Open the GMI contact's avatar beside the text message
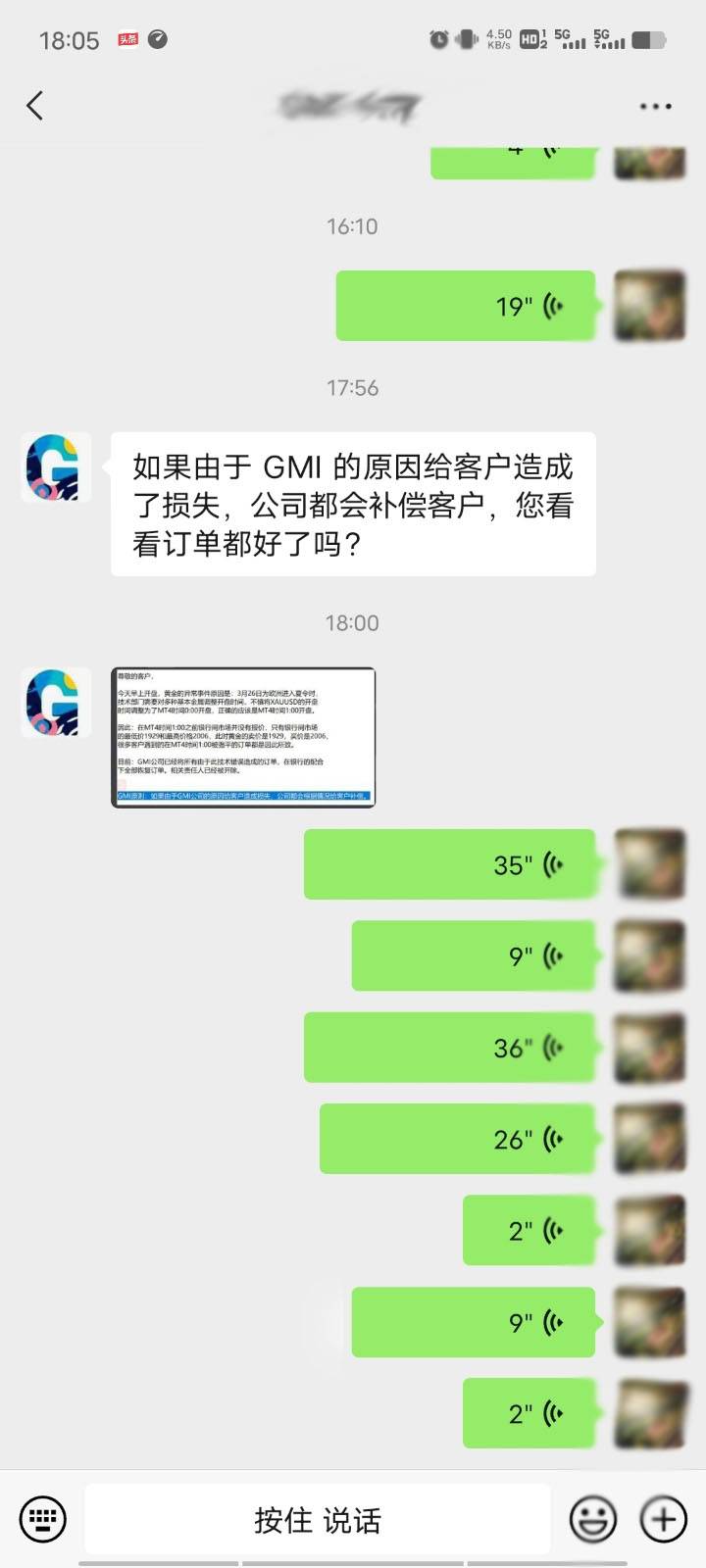 tap(57, 467)
